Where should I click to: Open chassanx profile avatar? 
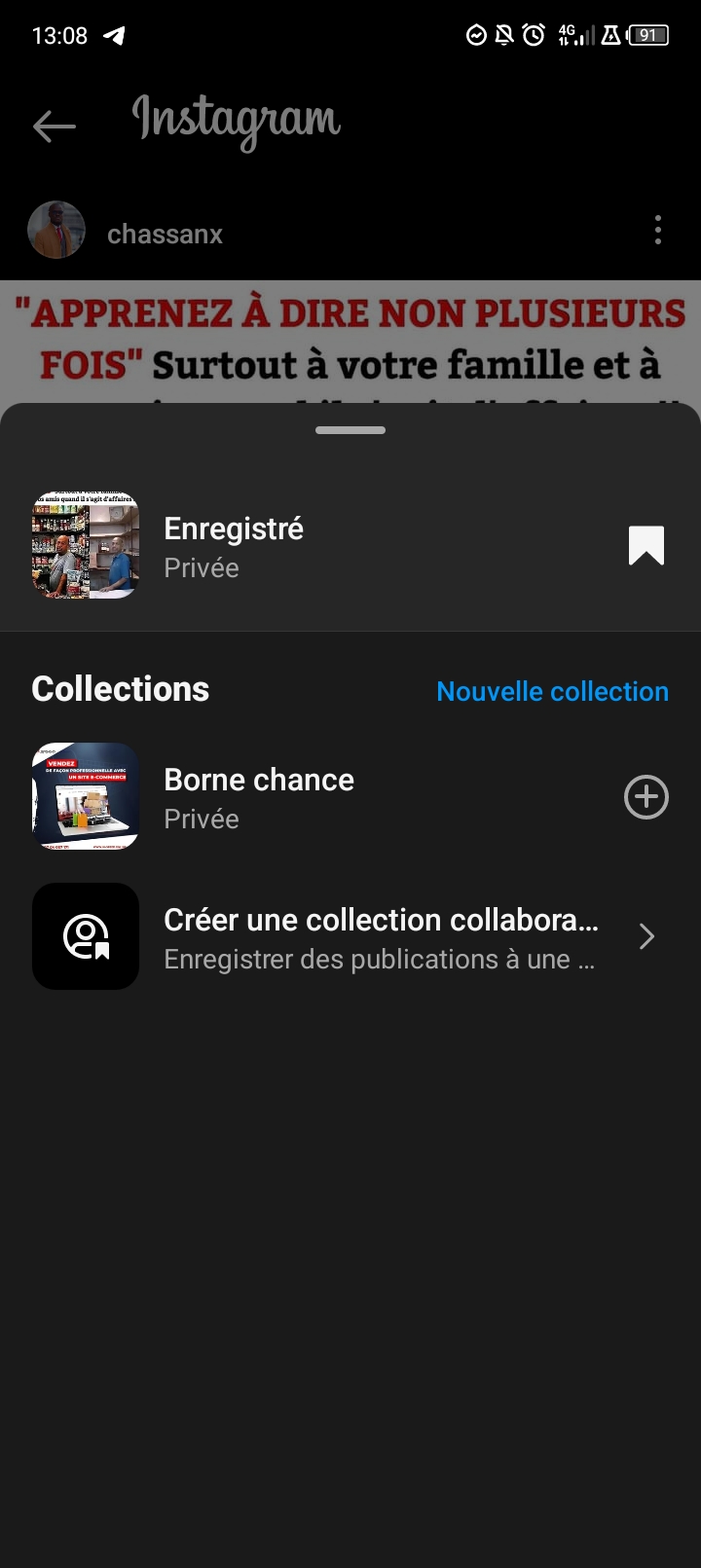56,231
